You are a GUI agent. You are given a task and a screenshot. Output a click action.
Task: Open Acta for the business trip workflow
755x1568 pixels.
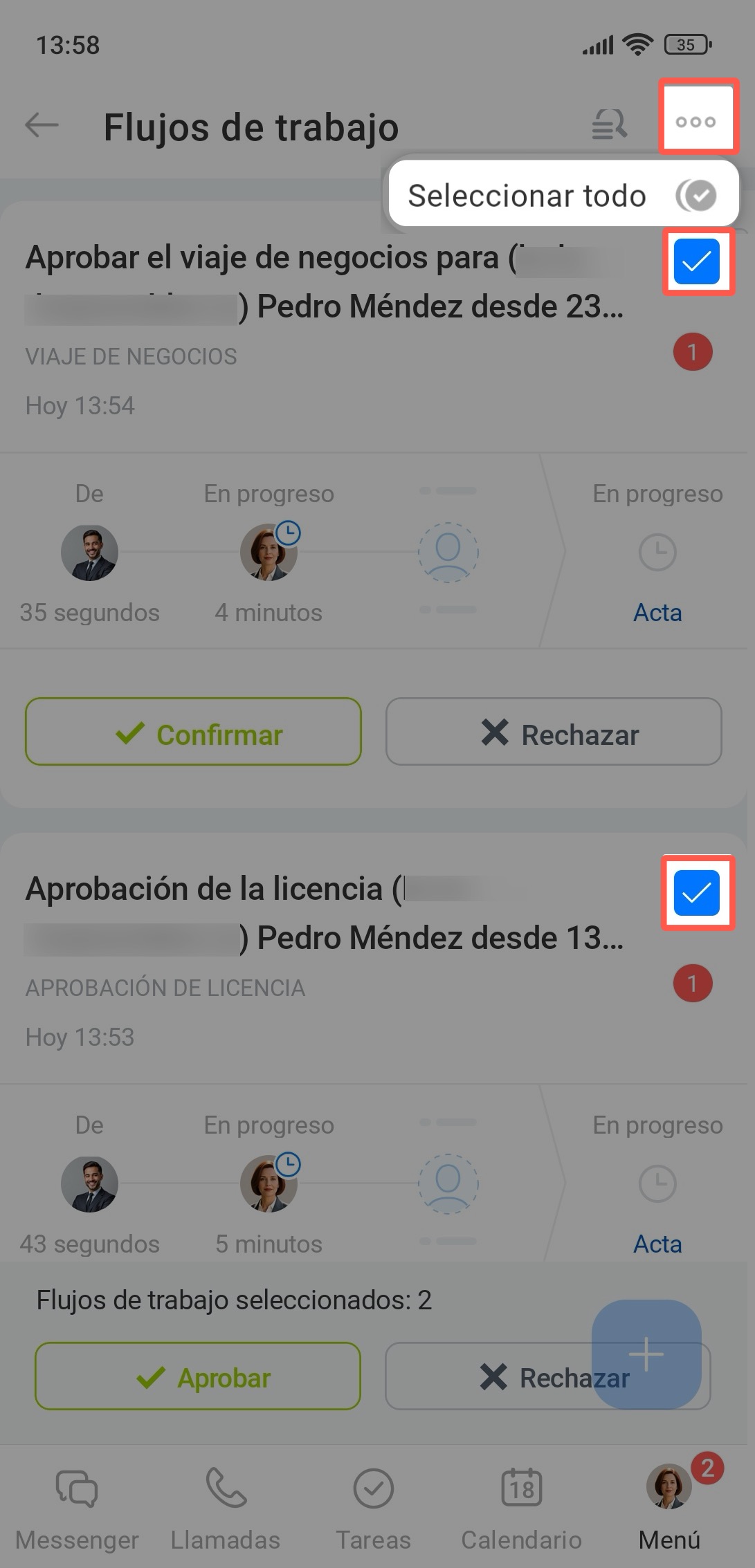[x=657, y=613]
